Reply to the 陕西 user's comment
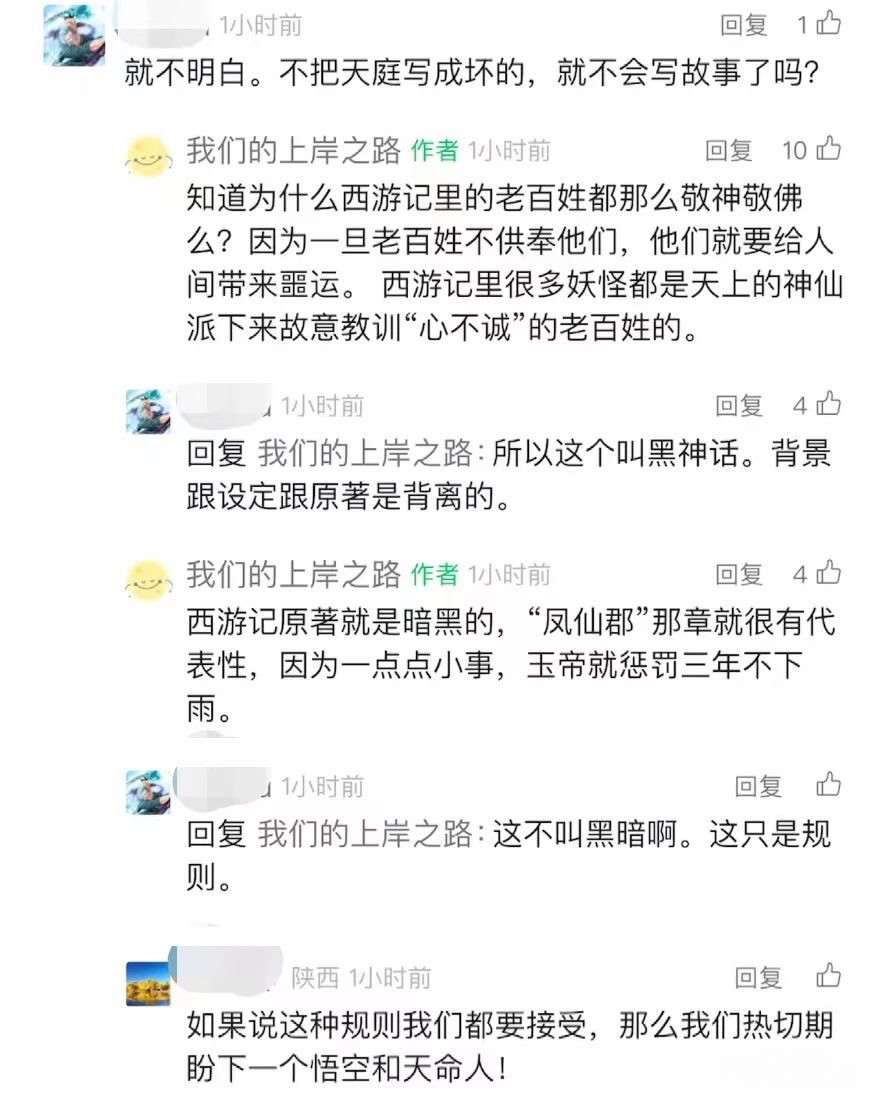This screenshot has width=886, height=1102. (x=758, y=976)
